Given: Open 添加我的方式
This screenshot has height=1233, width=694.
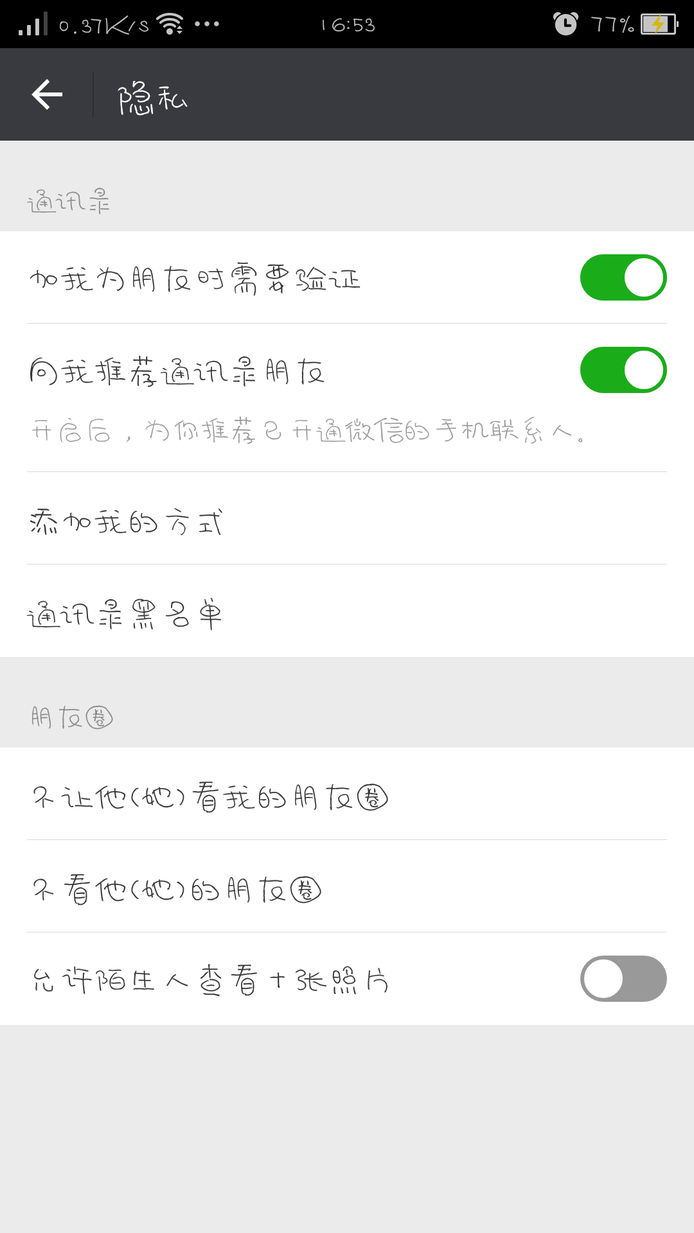Looking at the screenshot, I should click(347, 518).
